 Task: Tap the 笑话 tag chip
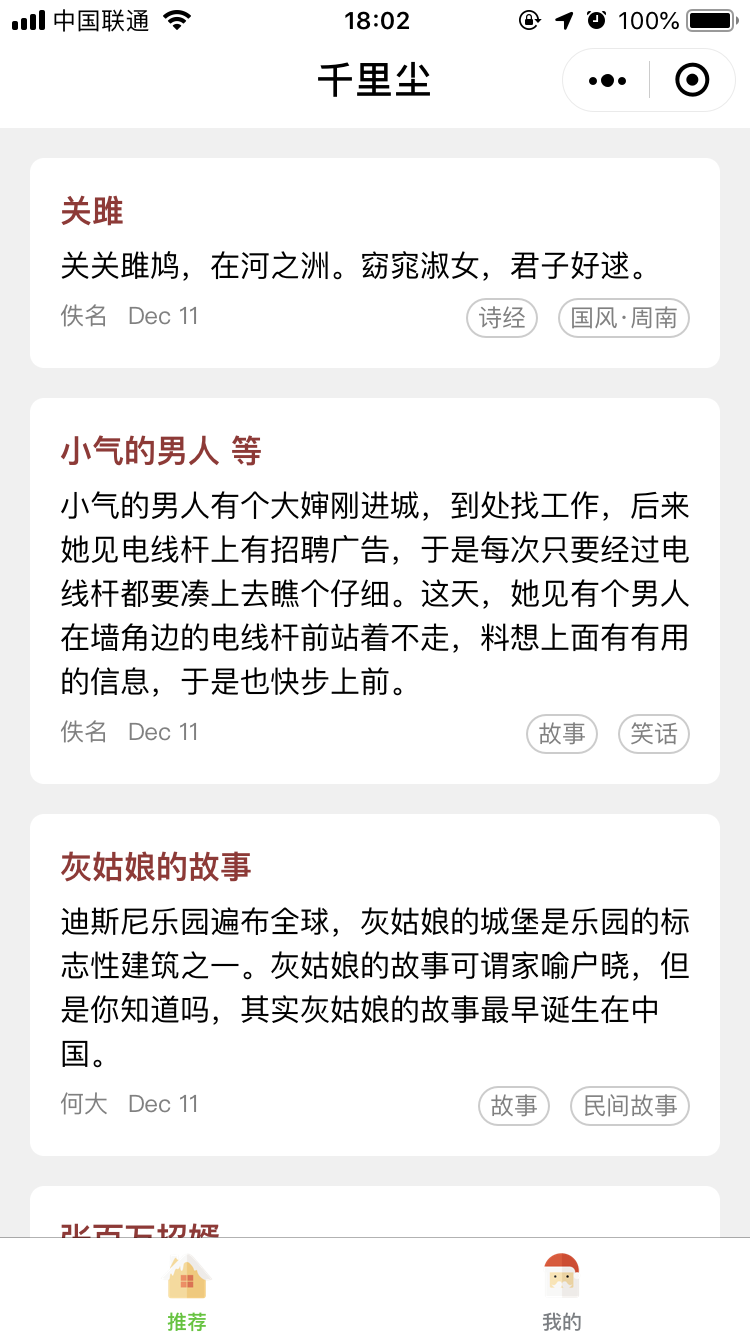point(654,734)
